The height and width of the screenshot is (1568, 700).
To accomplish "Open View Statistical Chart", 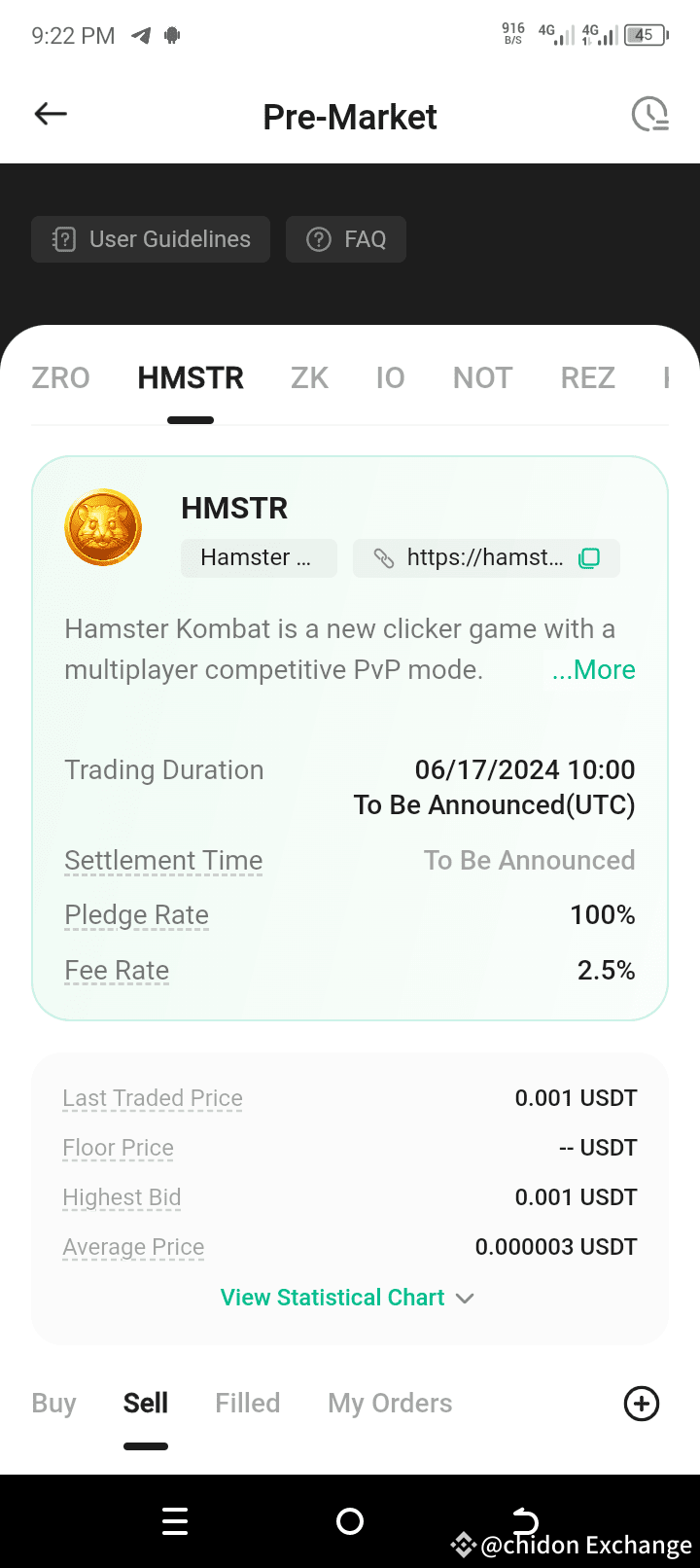I will tap(332, 1297).
